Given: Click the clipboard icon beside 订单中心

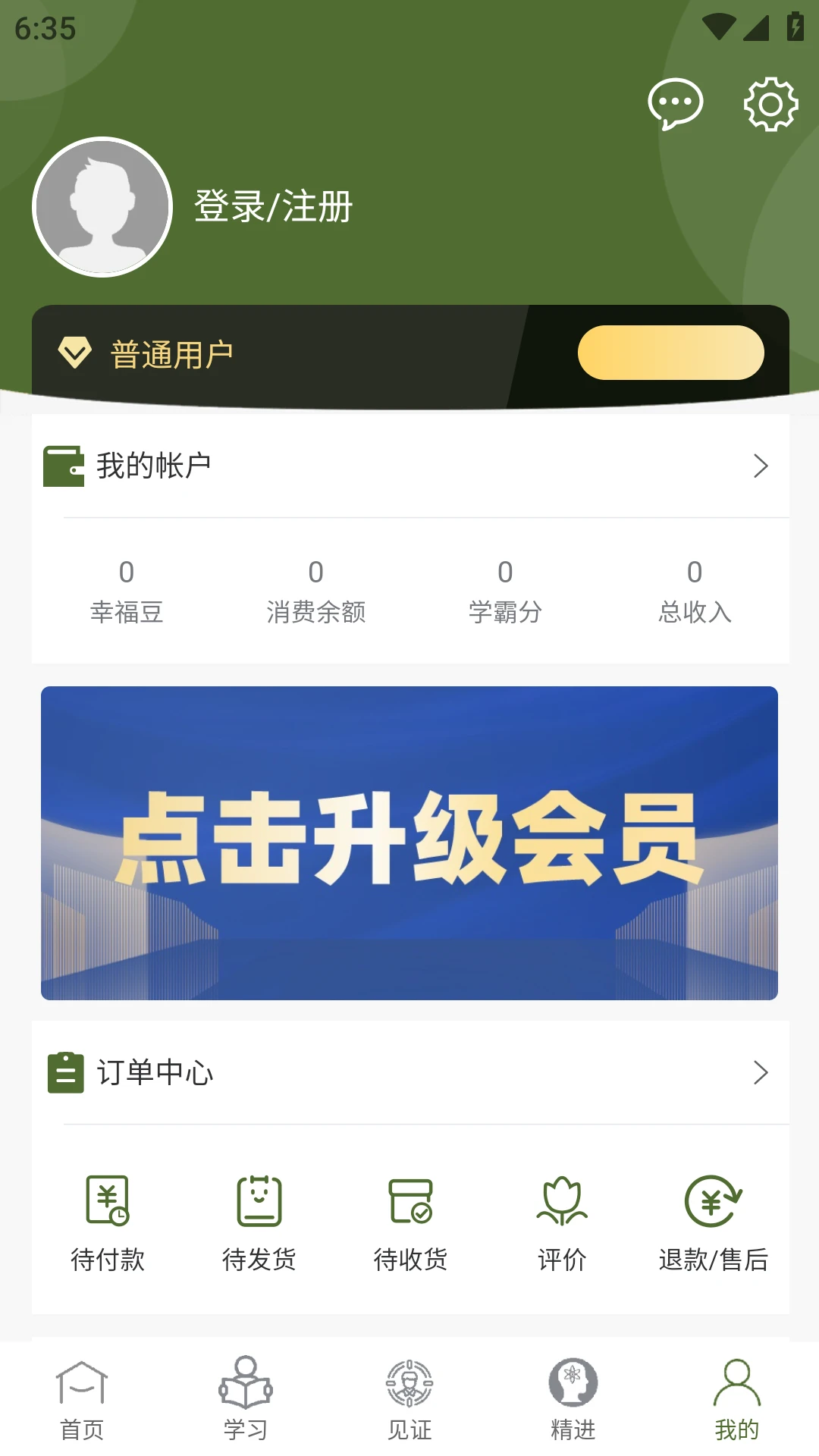Looking at the screenshot, I should (x=64, y=1073).
